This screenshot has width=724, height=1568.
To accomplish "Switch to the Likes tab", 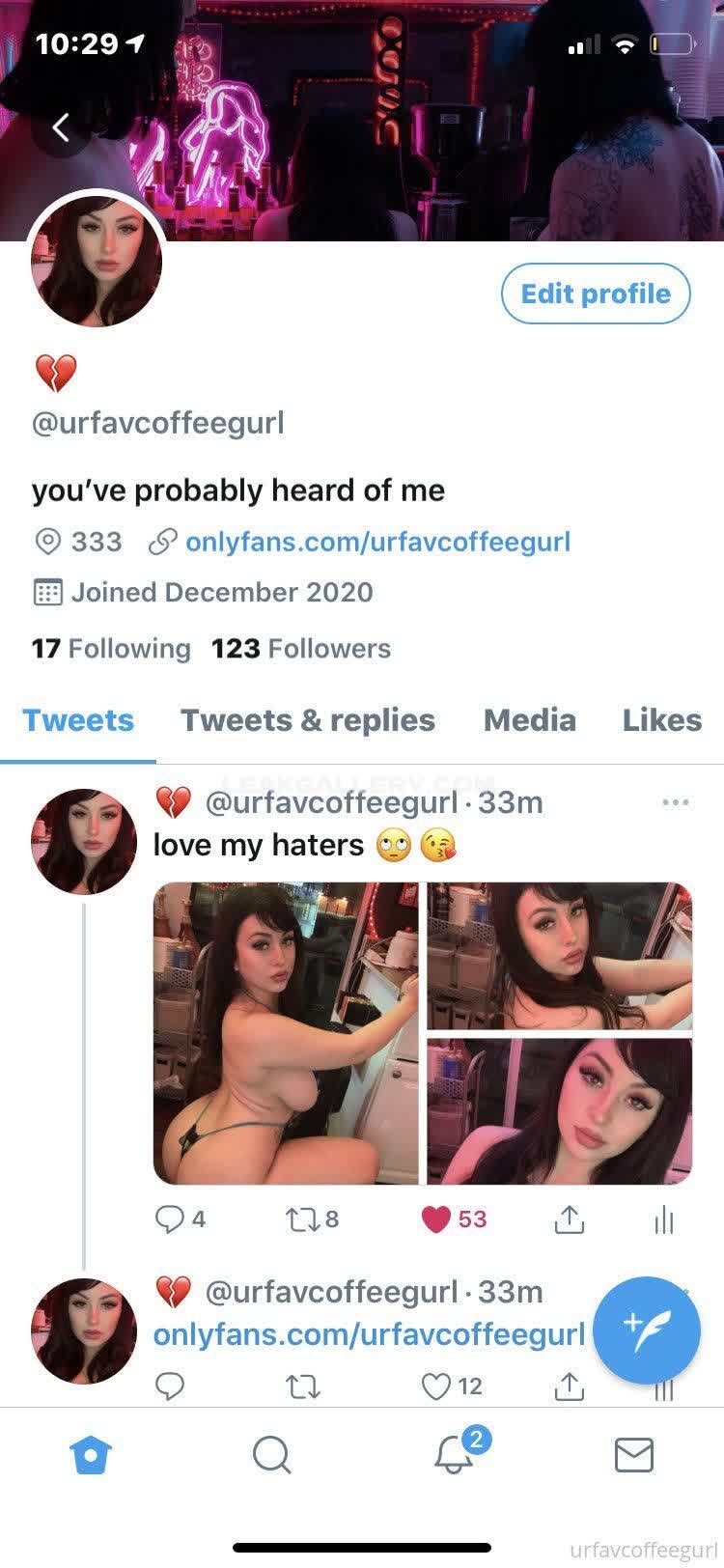I will (661, 720).
